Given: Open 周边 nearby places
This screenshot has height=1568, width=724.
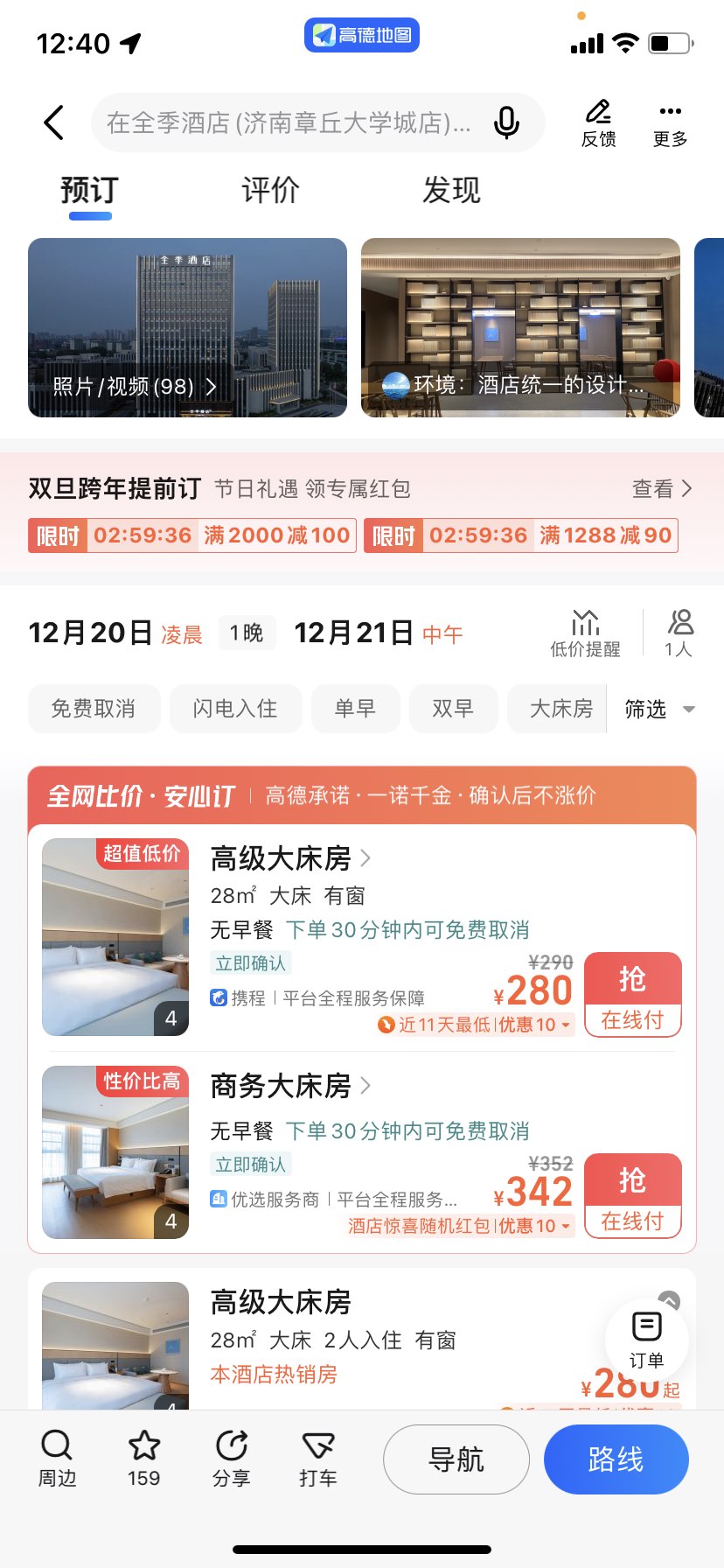Looking at the screenshot, I should (57, 1458).
